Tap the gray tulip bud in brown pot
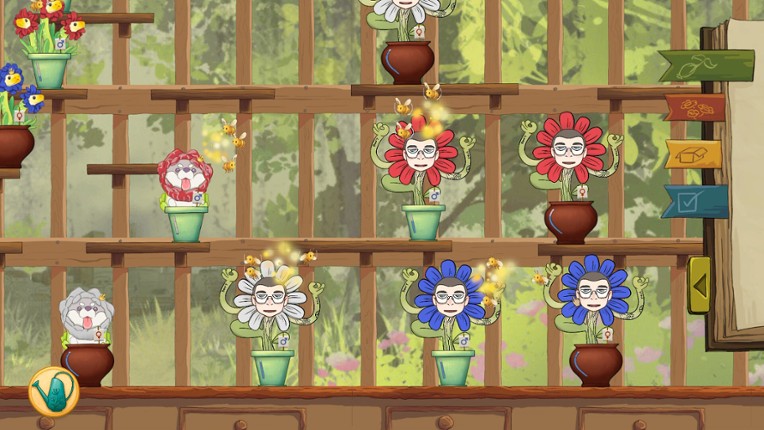764x430 pixels. click(x=86, y=319)
